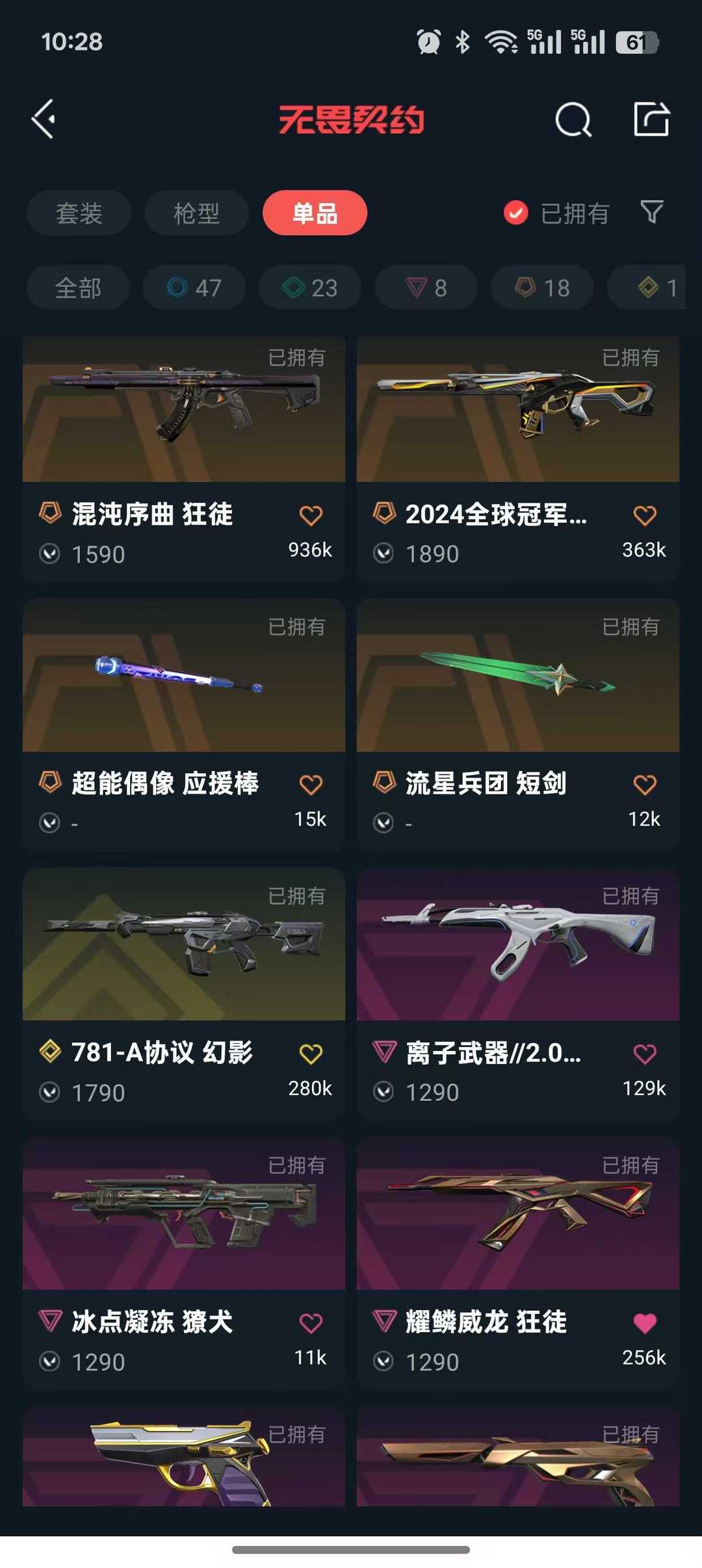Share this page via the share icon

pyautogui.click(x=651, y=120)
